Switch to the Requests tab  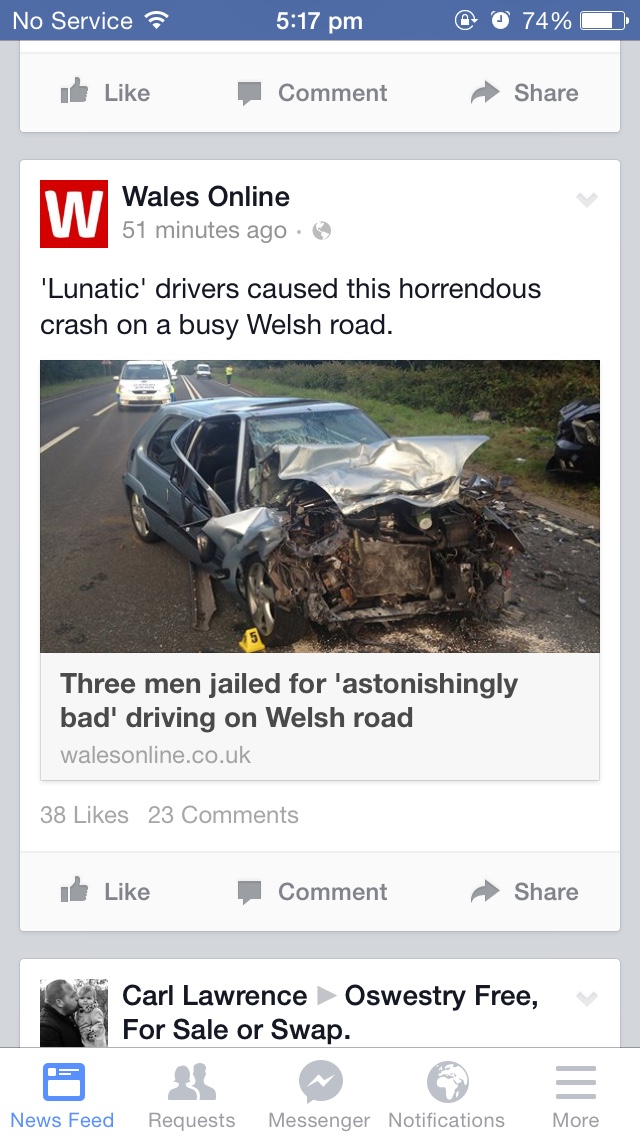(x=191, y=1095)
